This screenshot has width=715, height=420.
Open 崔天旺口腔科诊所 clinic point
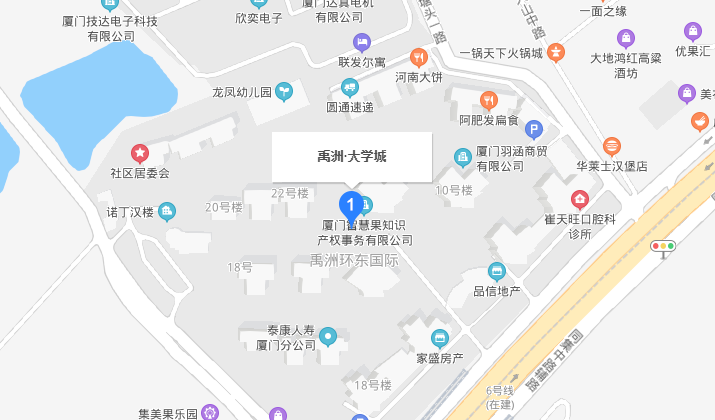click(579, 197)
